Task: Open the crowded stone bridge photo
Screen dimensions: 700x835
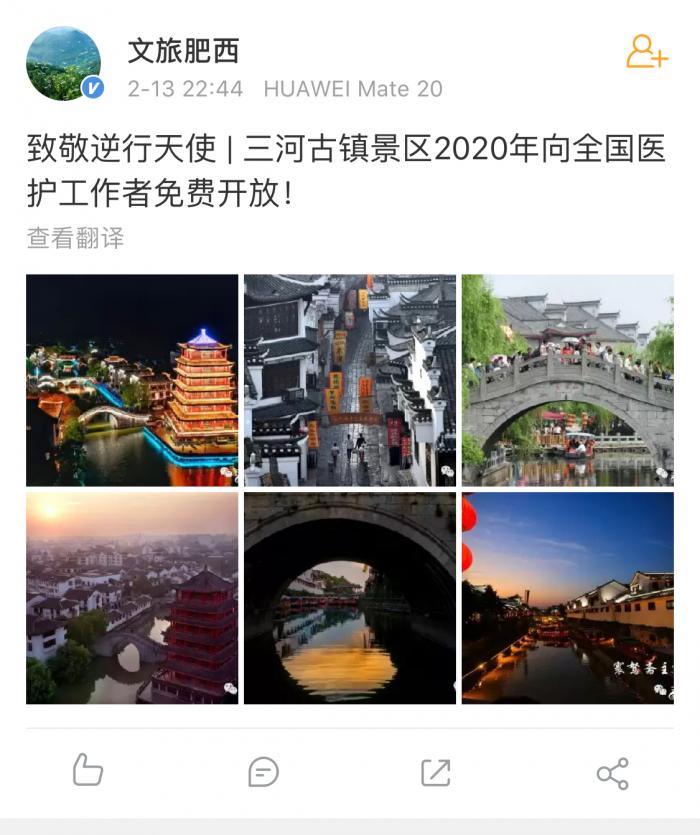Action: (x=568, y=380)
